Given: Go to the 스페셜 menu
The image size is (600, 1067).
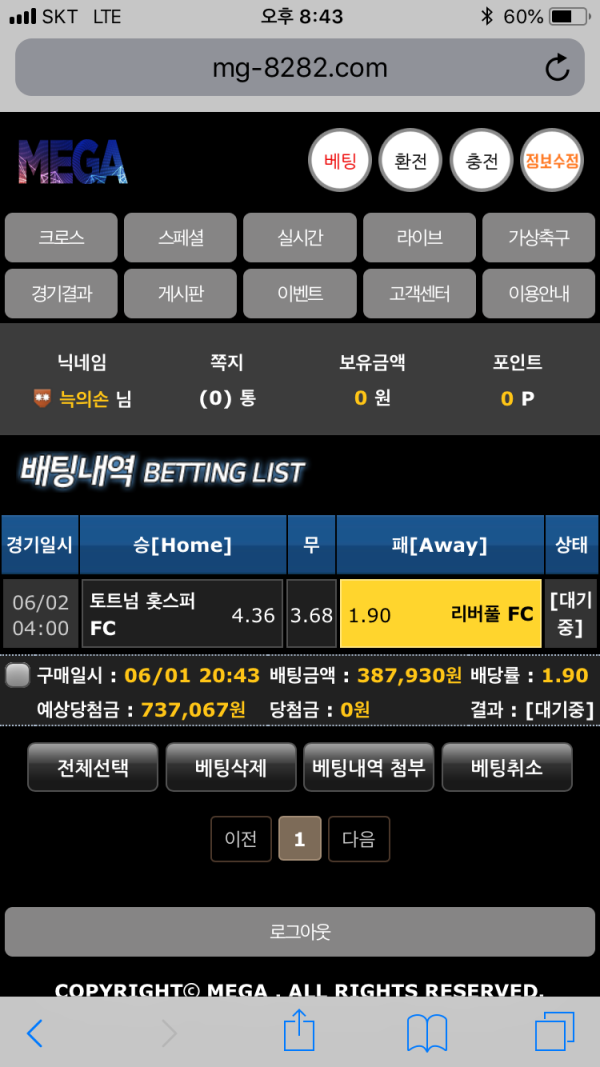Looking at the screenshot, I should point(180,237).
